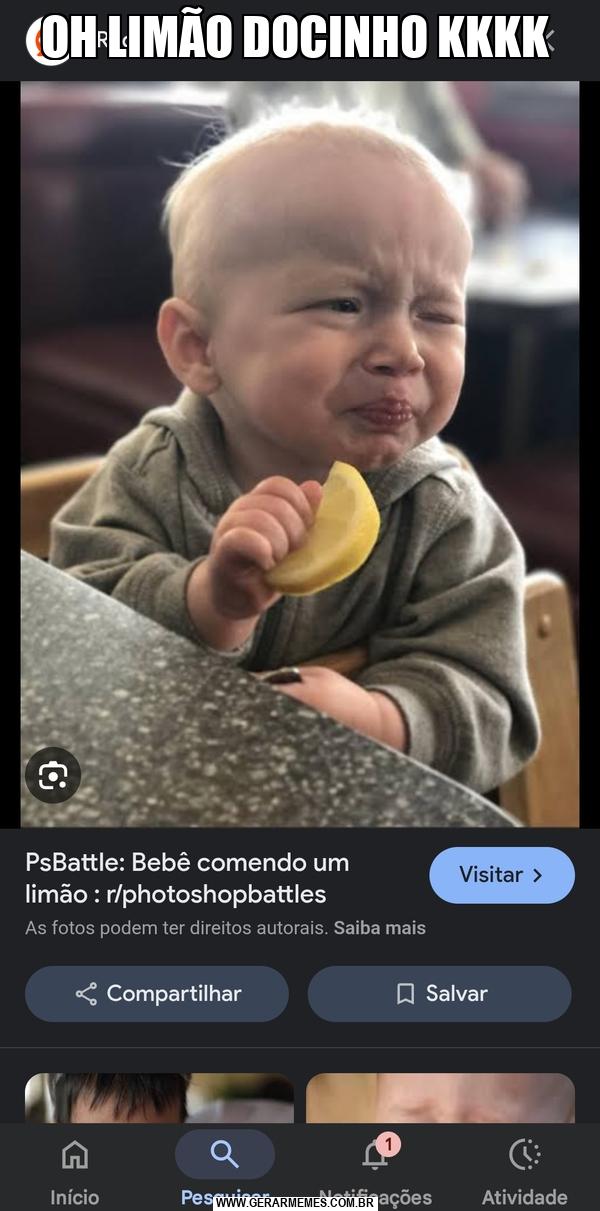Open the Notificações tab
The image size is (600, 1211).
click(375, 1170)
